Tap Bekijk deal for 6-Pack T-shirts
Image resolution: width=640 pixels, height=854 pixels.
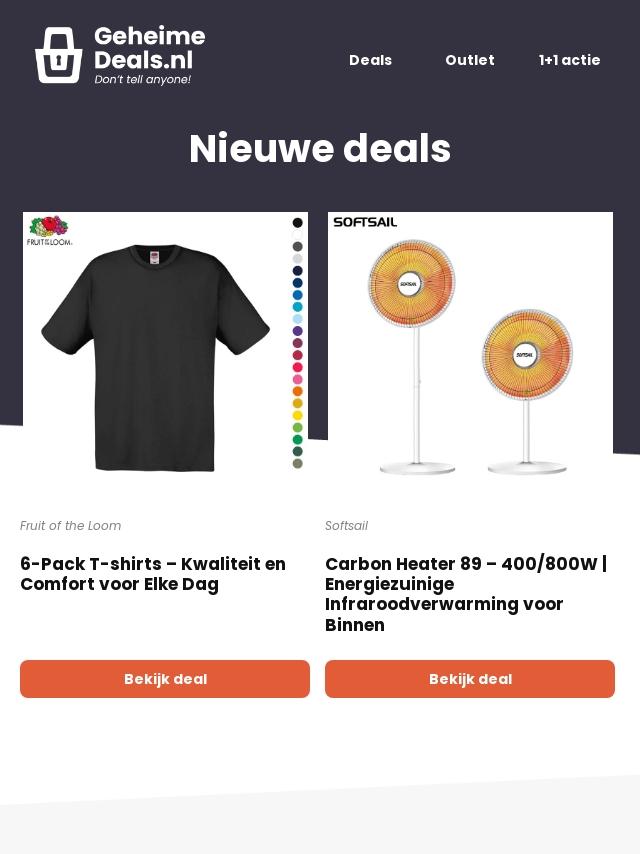pos(165,679)
